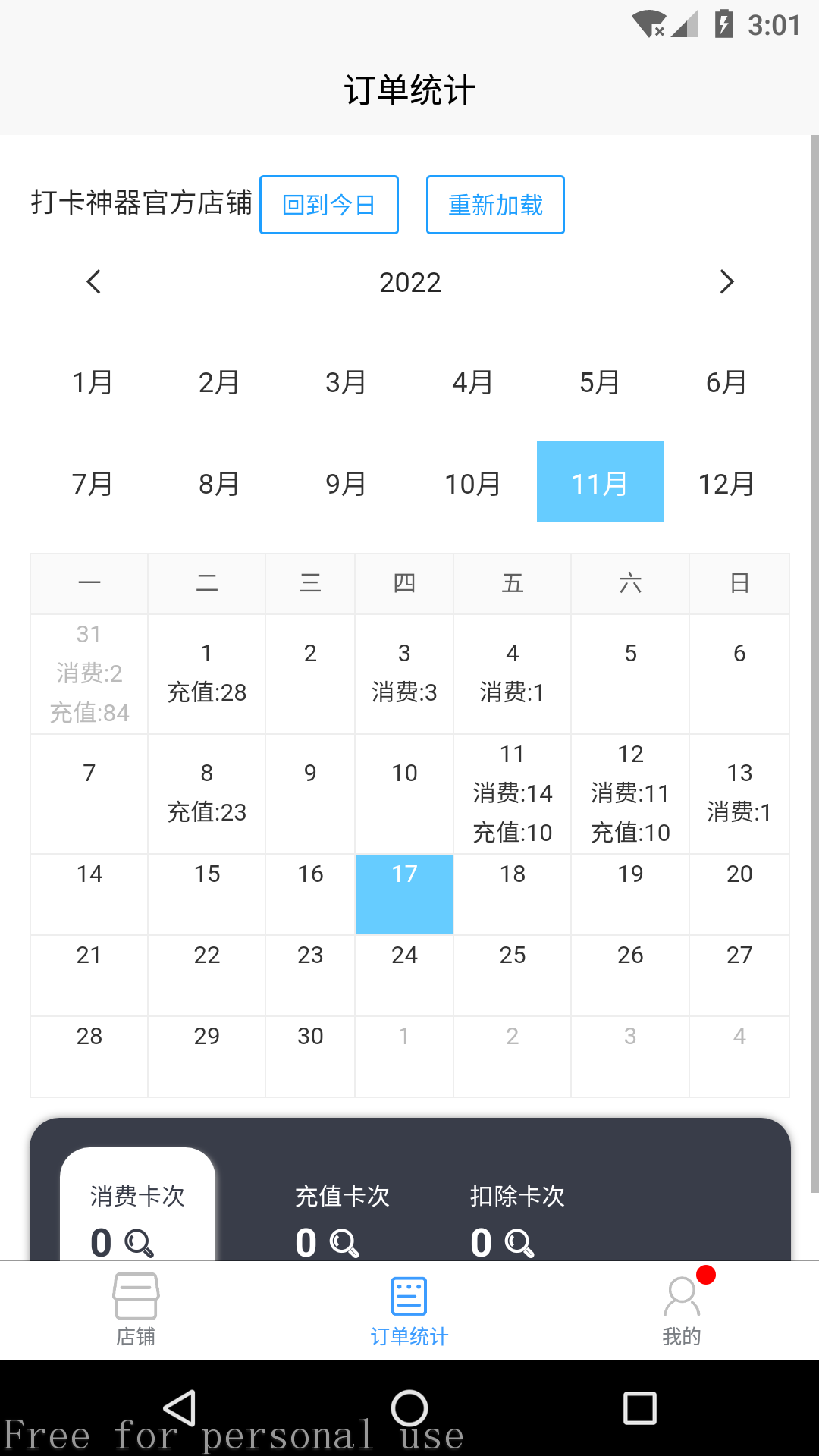Image resolution: width=819 pixels, height=1456 pixels.
Task: Select date 17 highlighted in calendar
Action: click(403, 893)
